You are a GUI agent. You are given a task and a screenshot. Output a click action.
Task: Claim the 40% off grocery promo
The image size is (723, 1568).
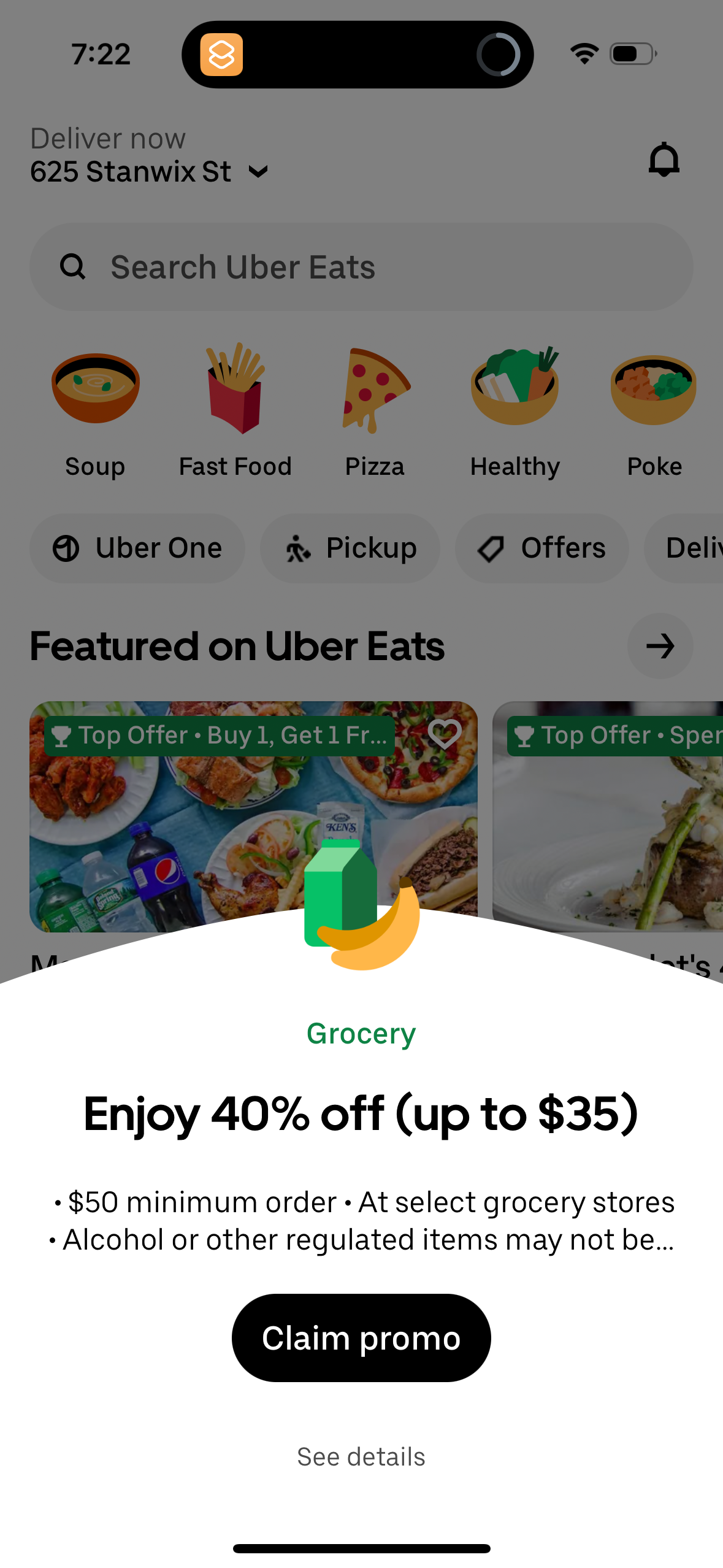point(361,1338)
